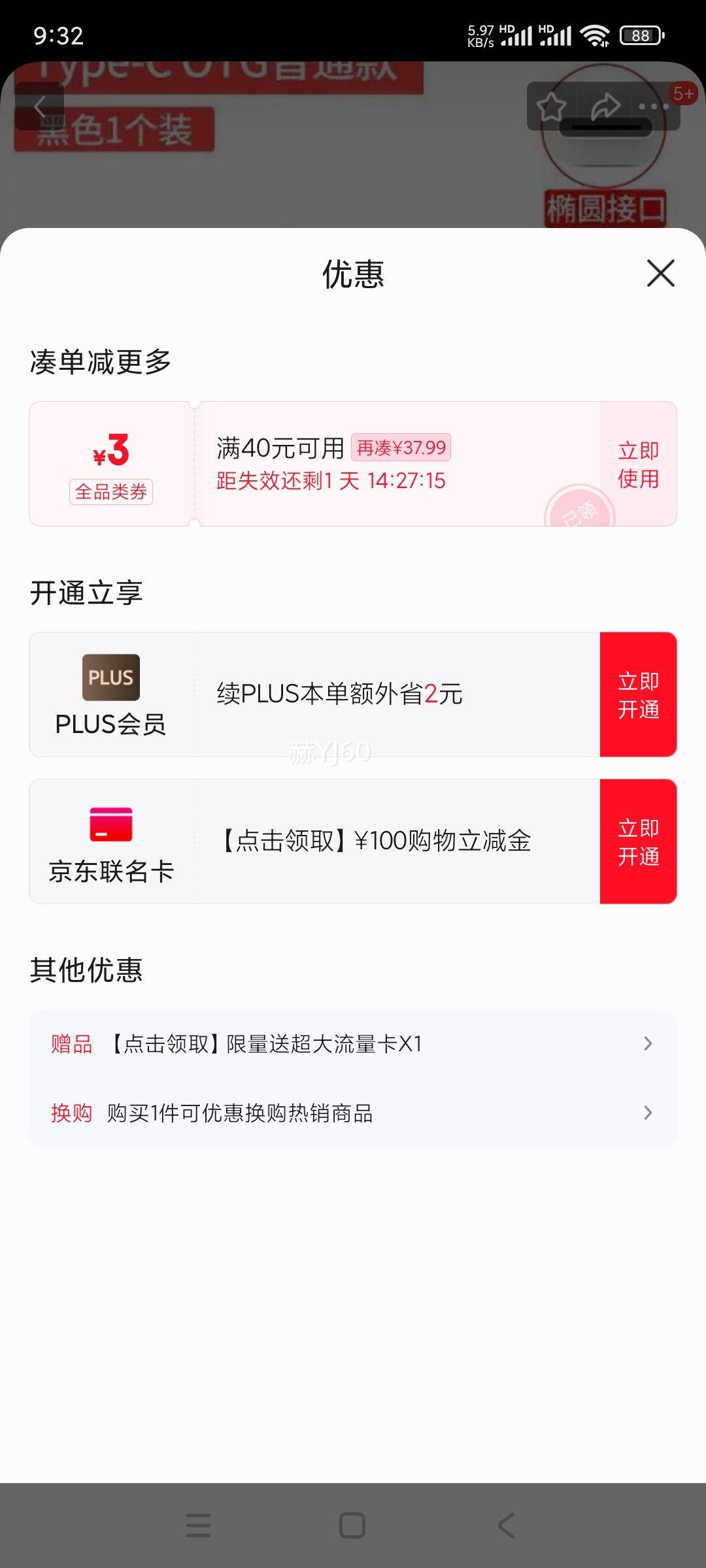Screen dimensions: 706x1568
Task: Tap 立即使用 on the ¥3 coupon
Action: [x=638, y=464]
